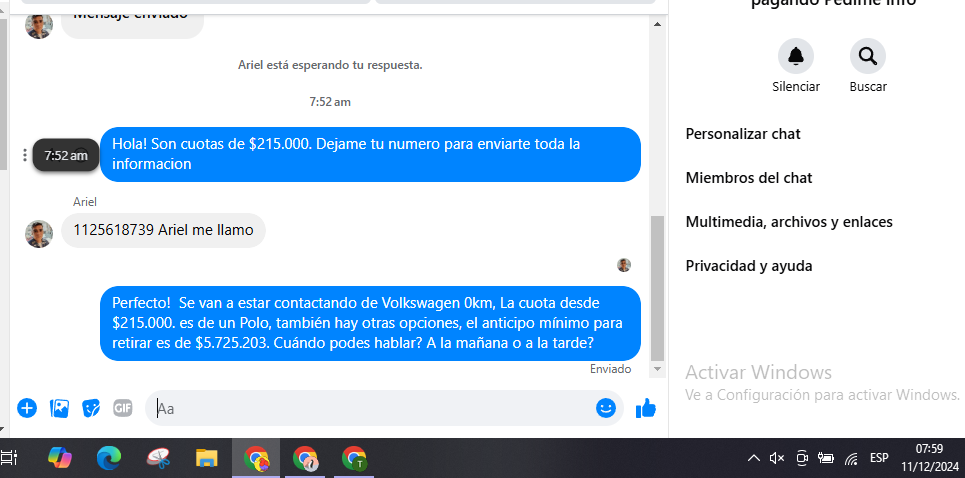Mute this conversation with Silenciar
The height and width of the screenshot is (478, 965).
(x=796, y=56)
